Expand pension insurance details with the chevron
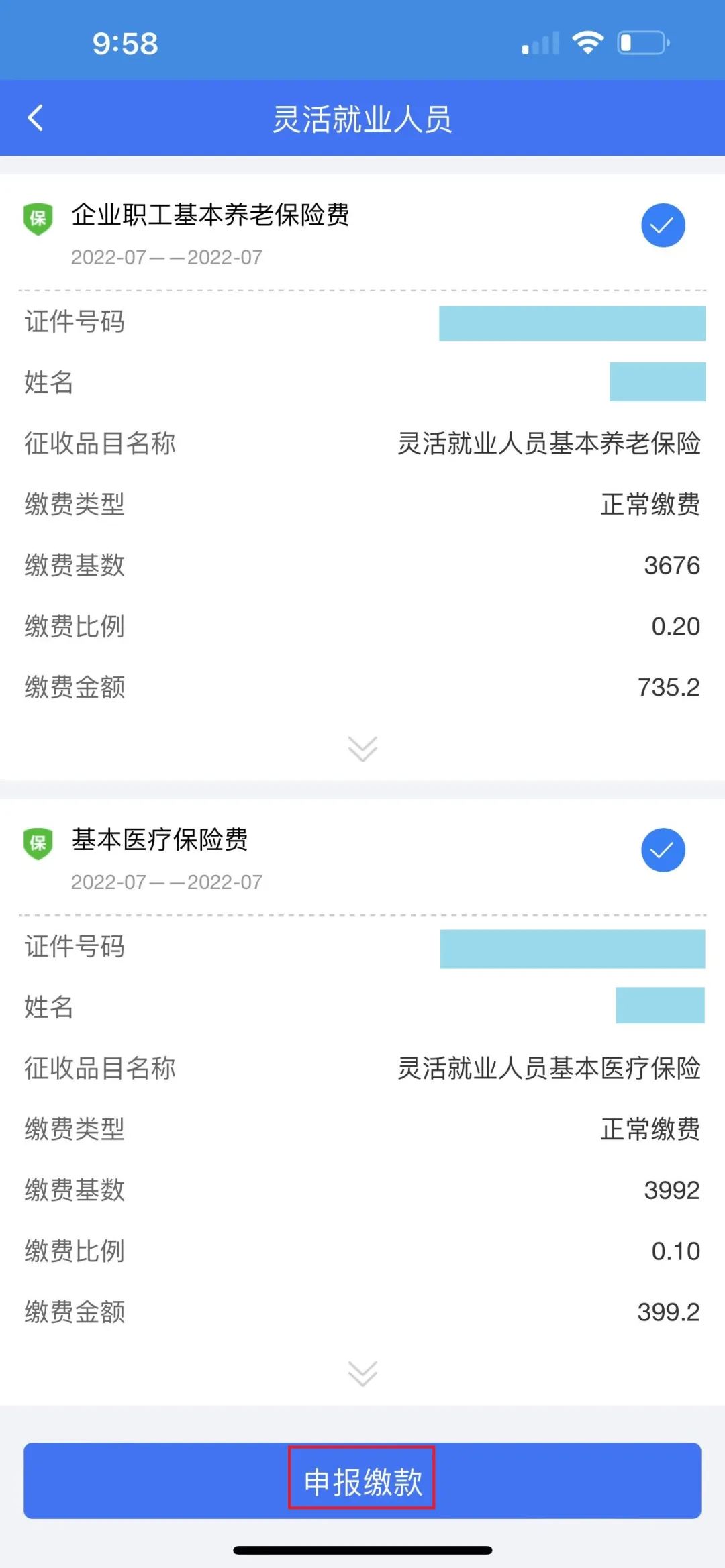The image size is (725, 1568). [x=362, y=747]
